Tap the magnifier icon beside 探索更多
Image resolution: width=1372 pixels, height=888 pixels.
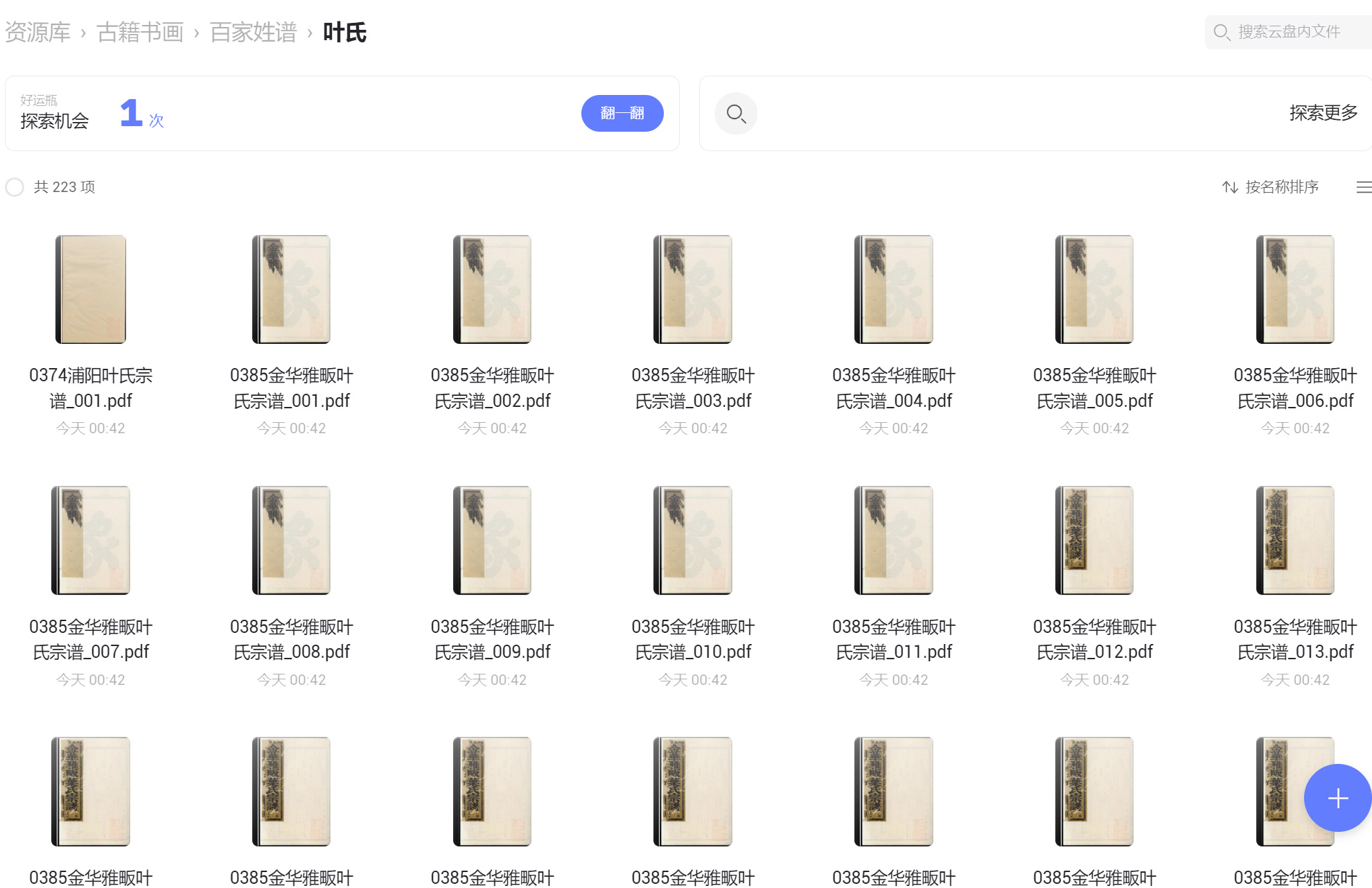(735, 113)
